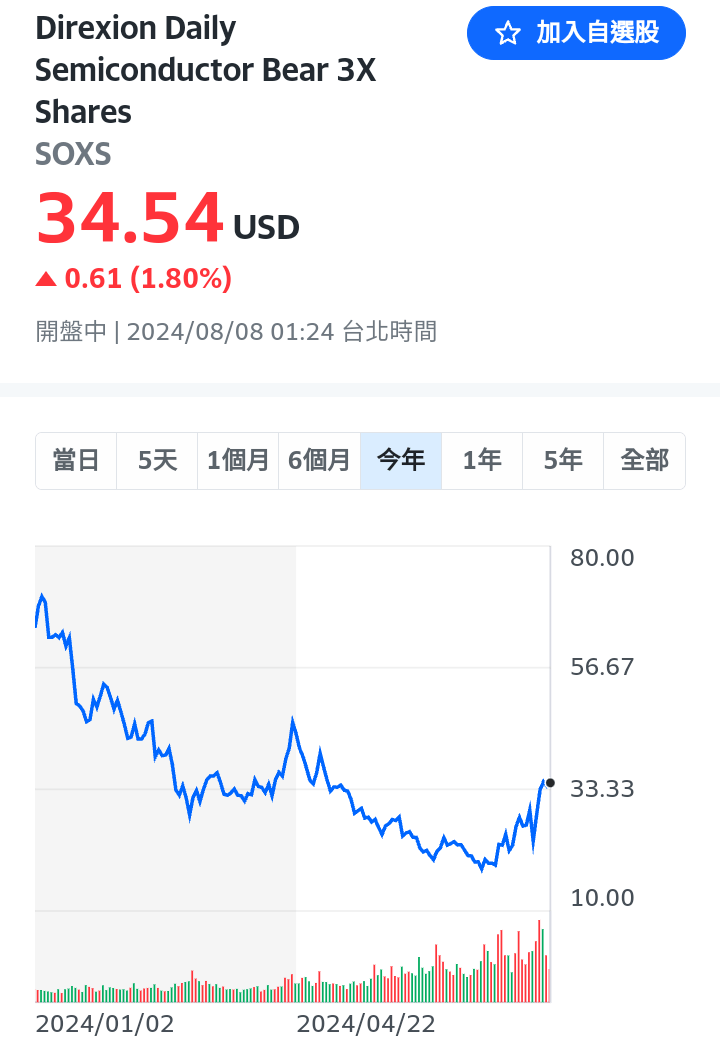Switch chart to 5年 range
Screen dimensions: 720x1062
tap(563, 461)
